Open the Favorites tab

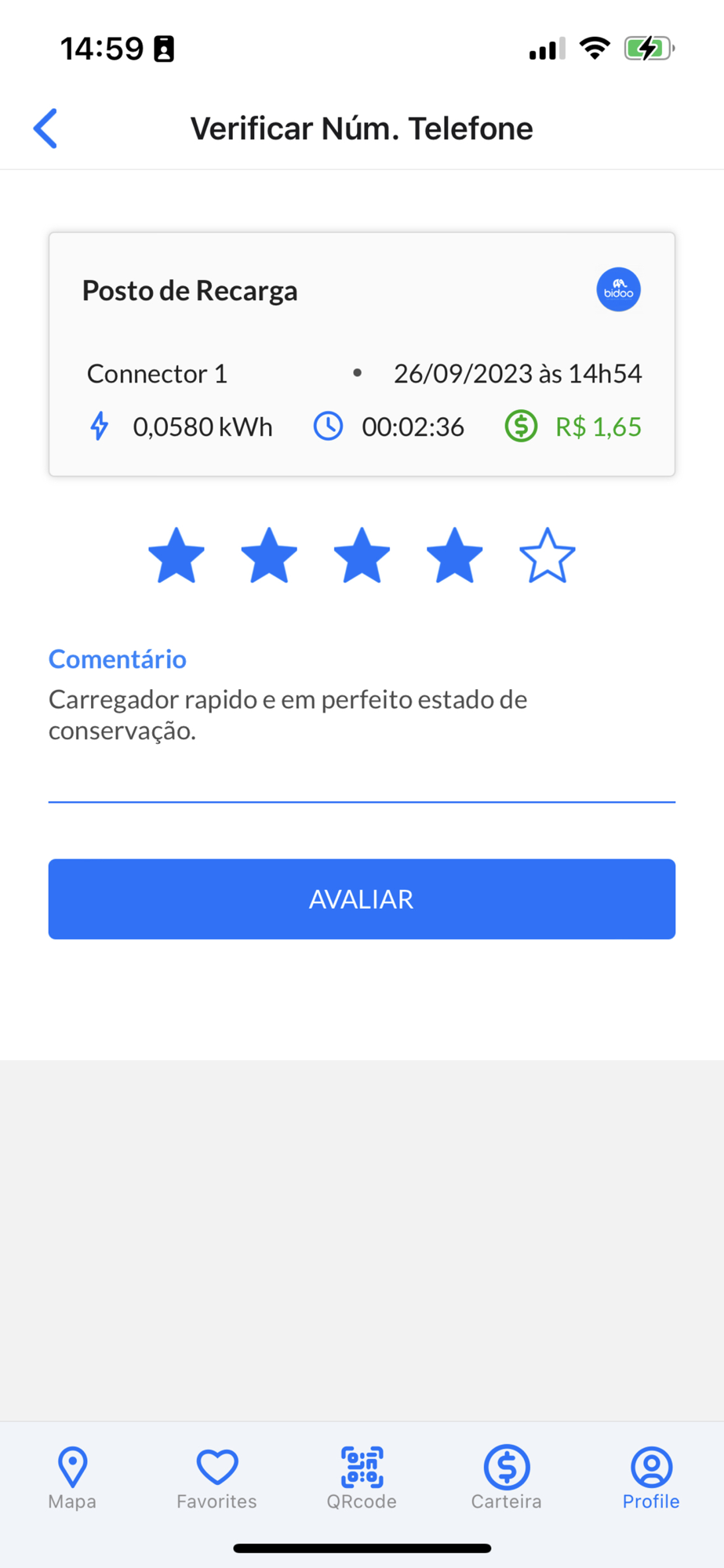(216, 1477)
